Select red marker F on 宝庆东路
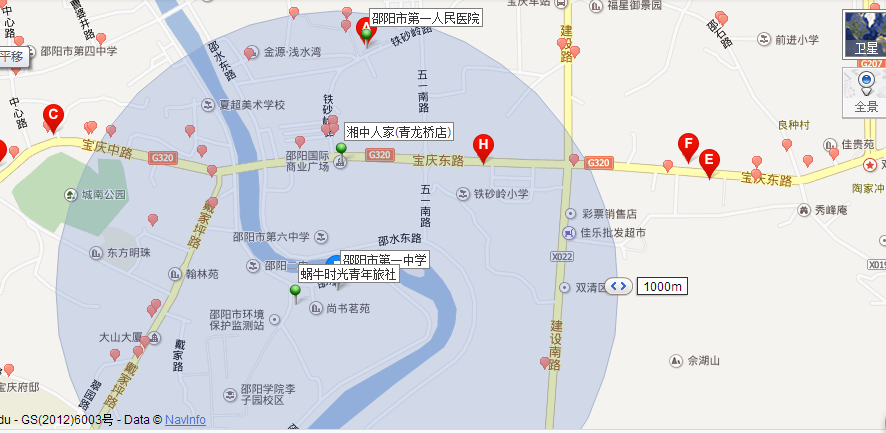The width and height of the screenshot is (886, 433). 687,144
